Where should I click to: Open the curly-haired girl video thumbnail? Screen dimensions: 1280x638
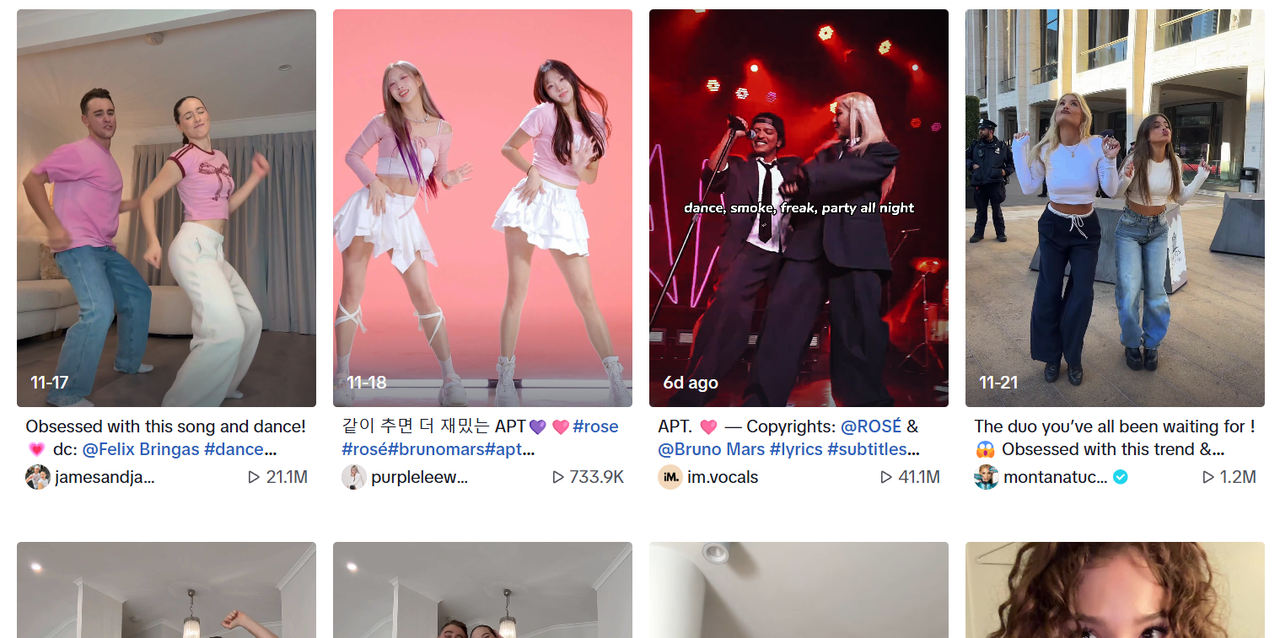(x=1114, y=590)
